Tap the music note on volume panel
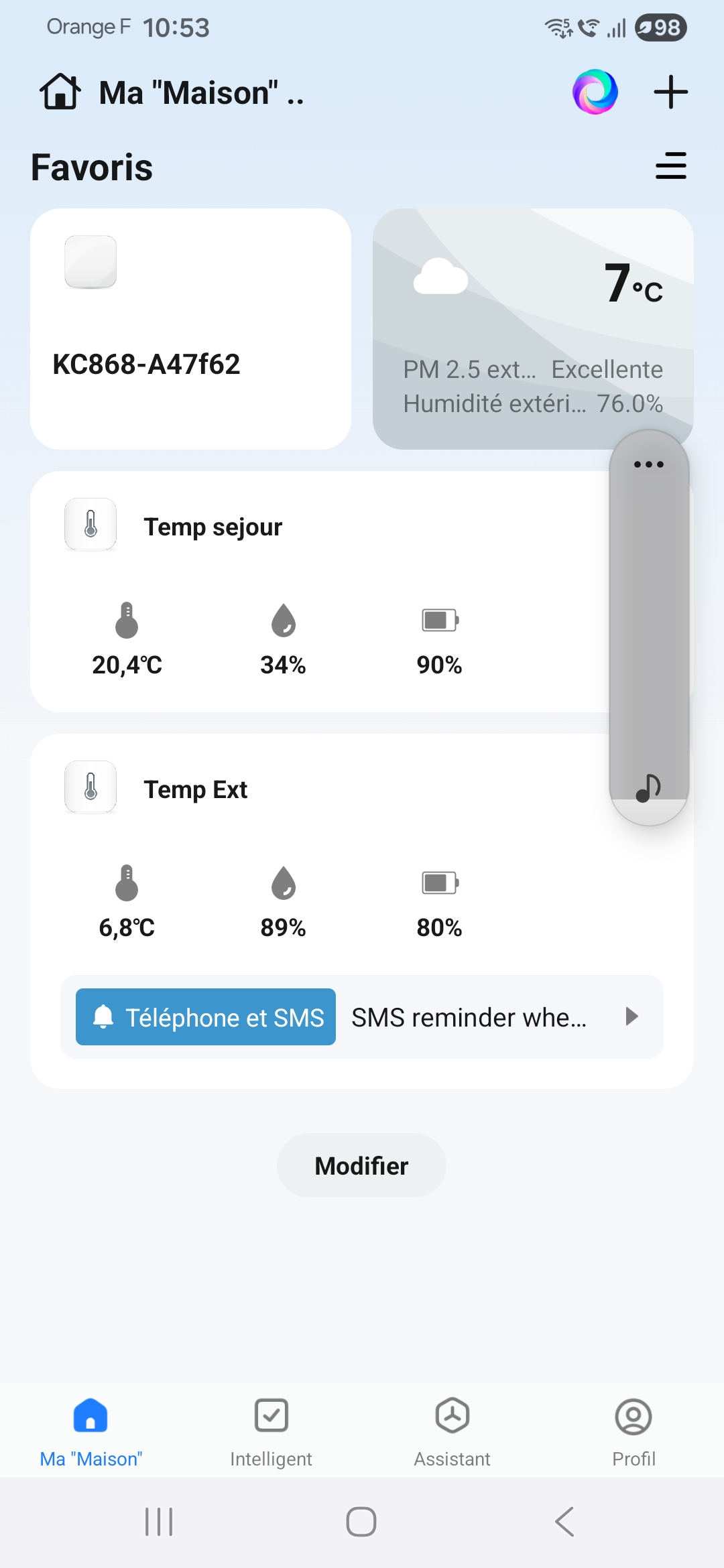This screenshot has height=1568, width=724. (x=648, y=787)
